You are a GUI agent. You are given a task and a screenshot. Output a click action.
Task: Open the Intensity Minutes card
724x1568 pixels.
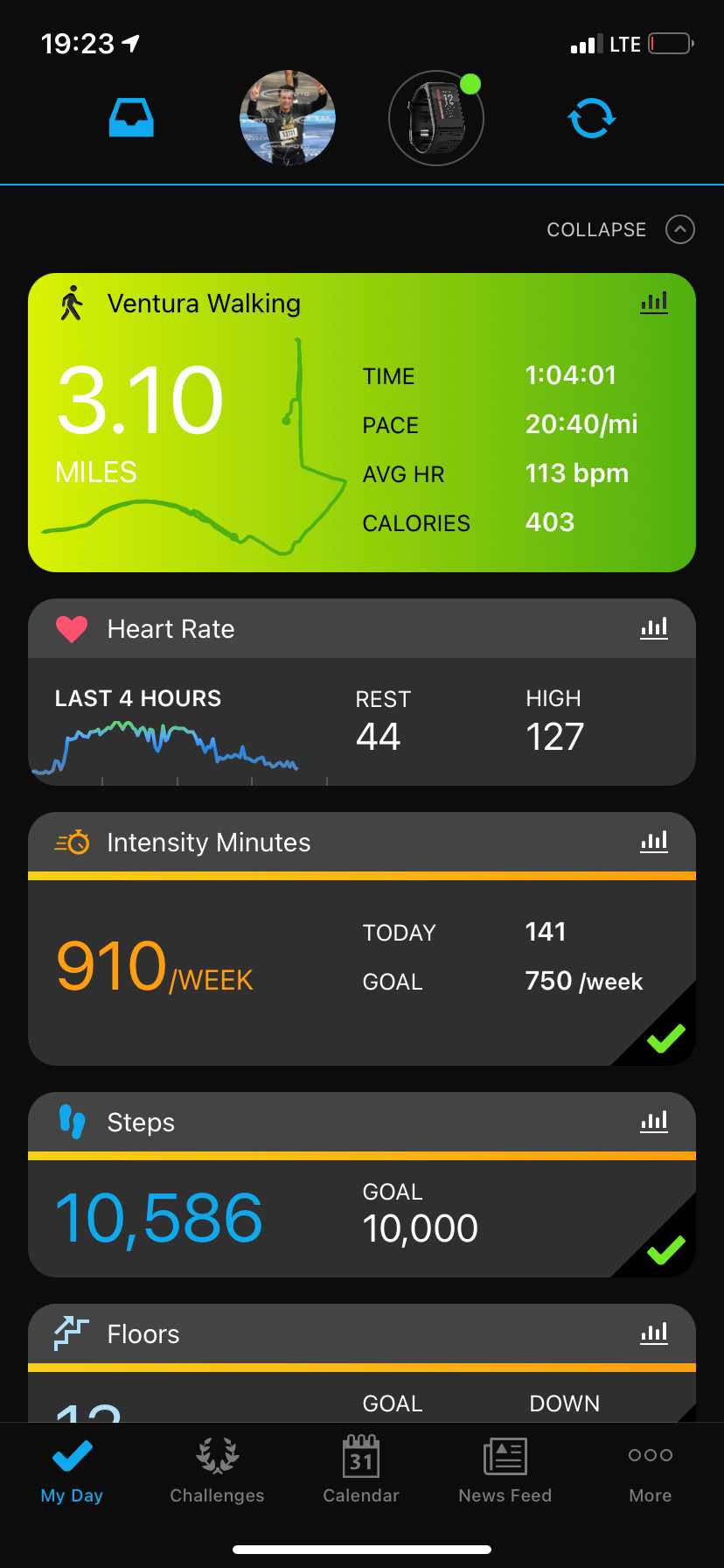point(362,939)
